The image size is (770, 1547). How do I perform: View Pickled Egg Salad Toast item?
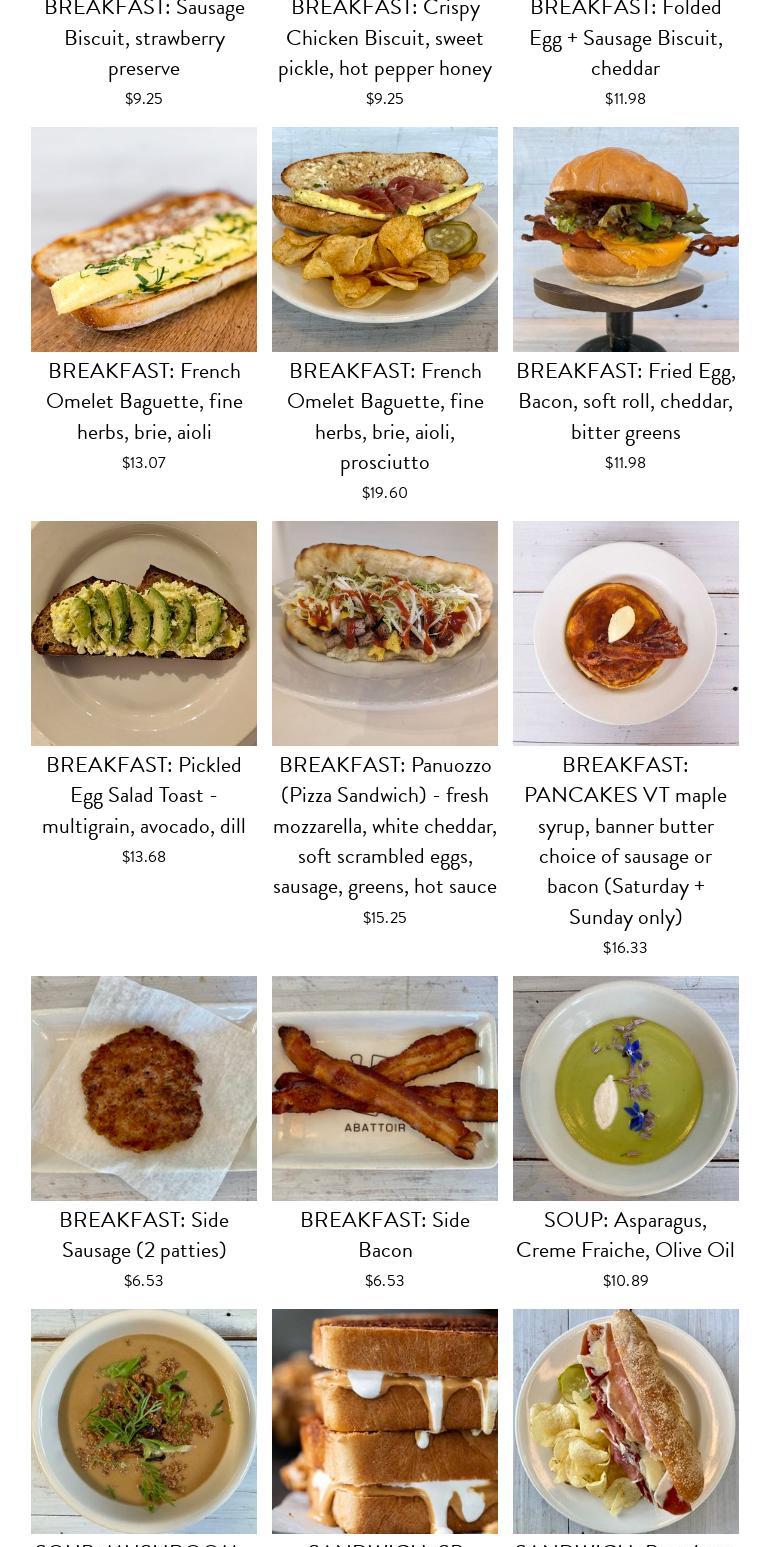144,633
